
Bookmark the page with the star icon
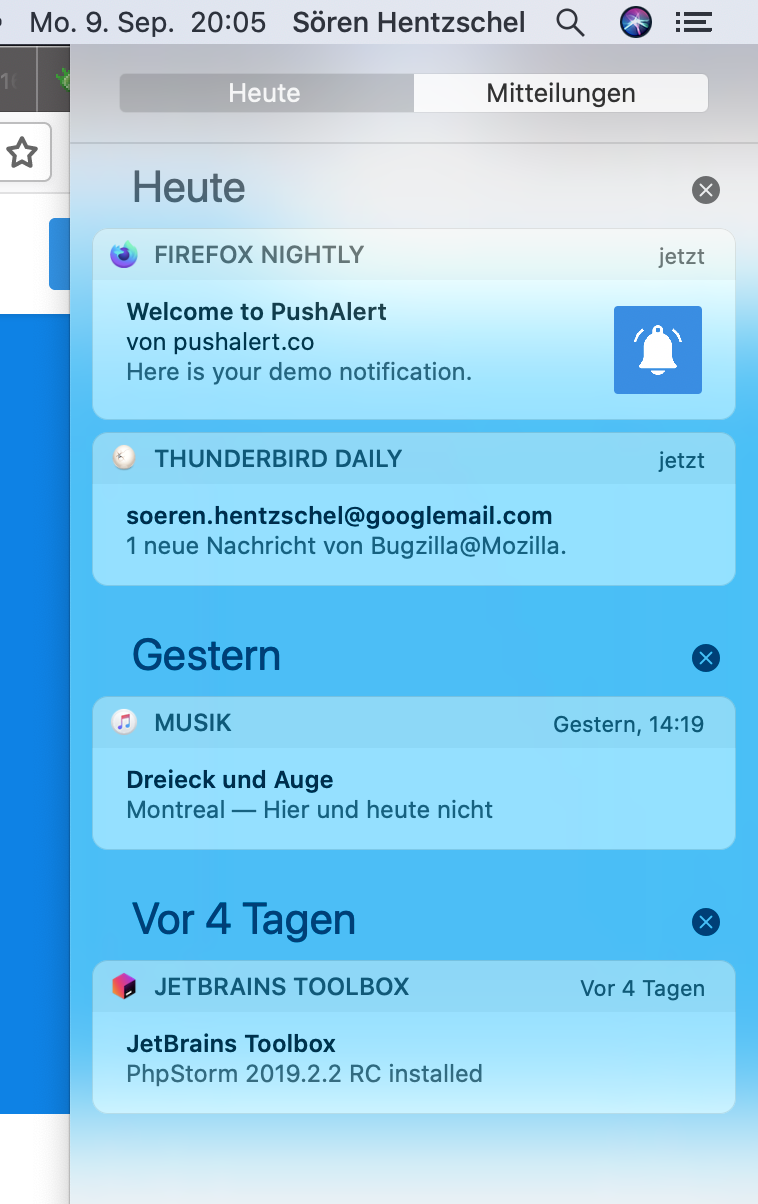click(x=22, y=153)
